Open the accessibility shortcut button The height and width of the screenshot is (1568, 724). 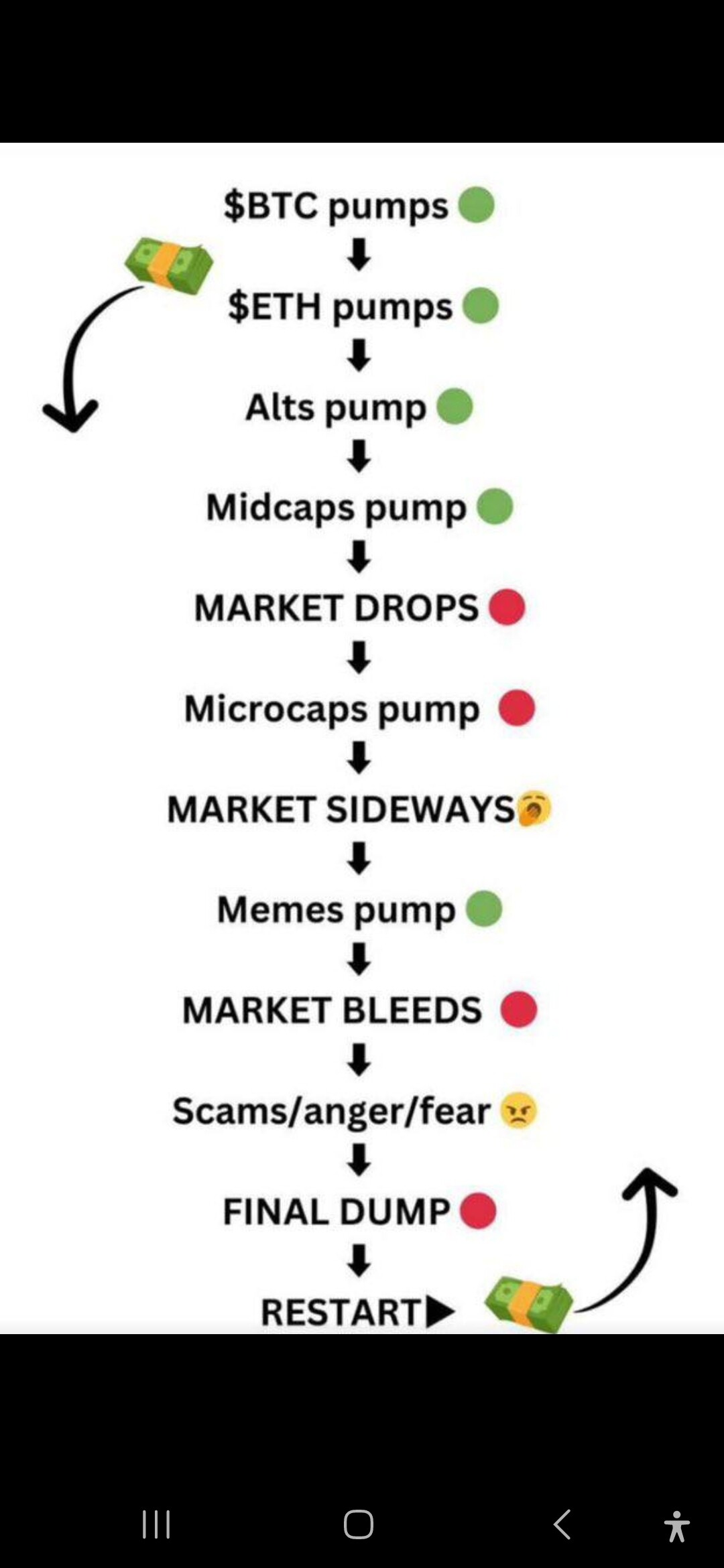(x=676, y=1526)
